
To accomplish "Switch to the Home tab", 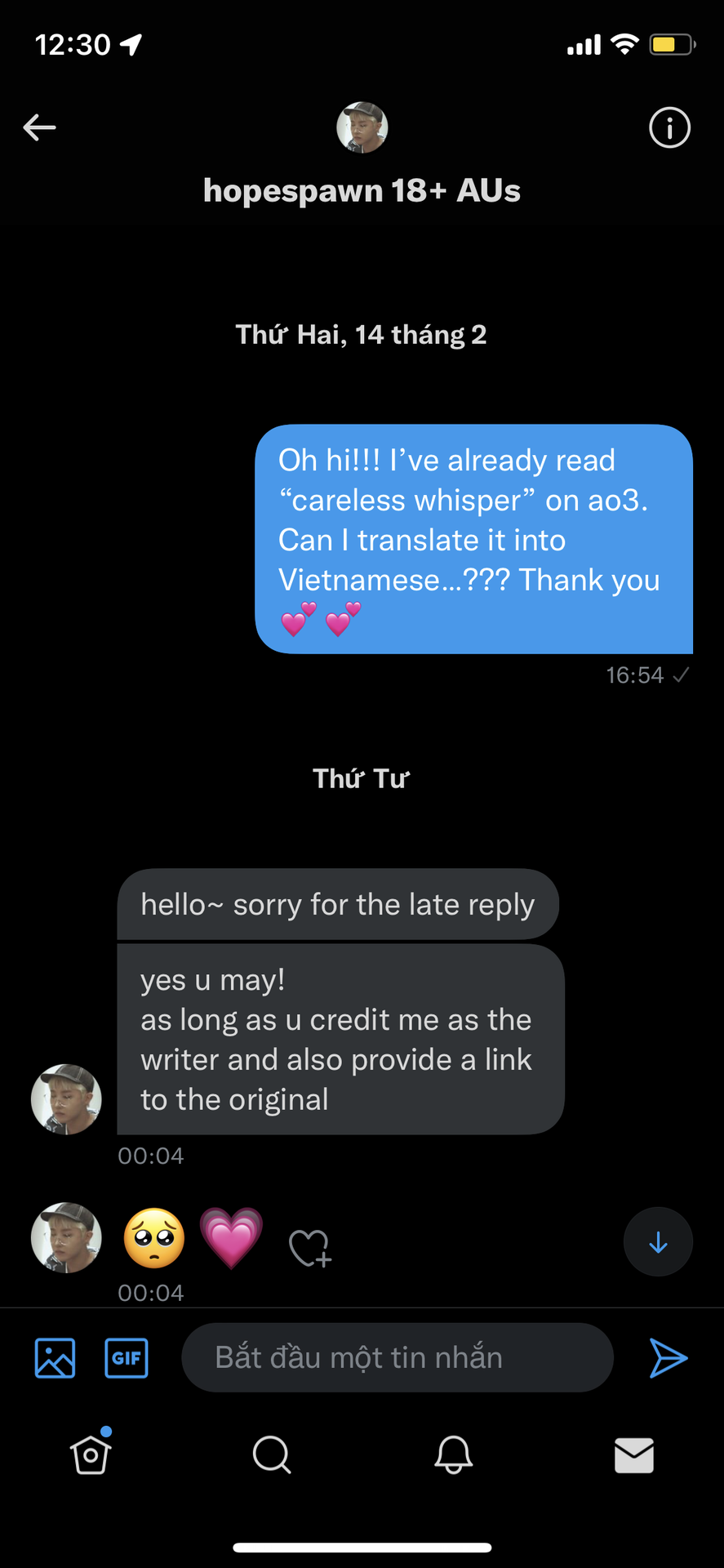I will click(x=91, y=1453).
